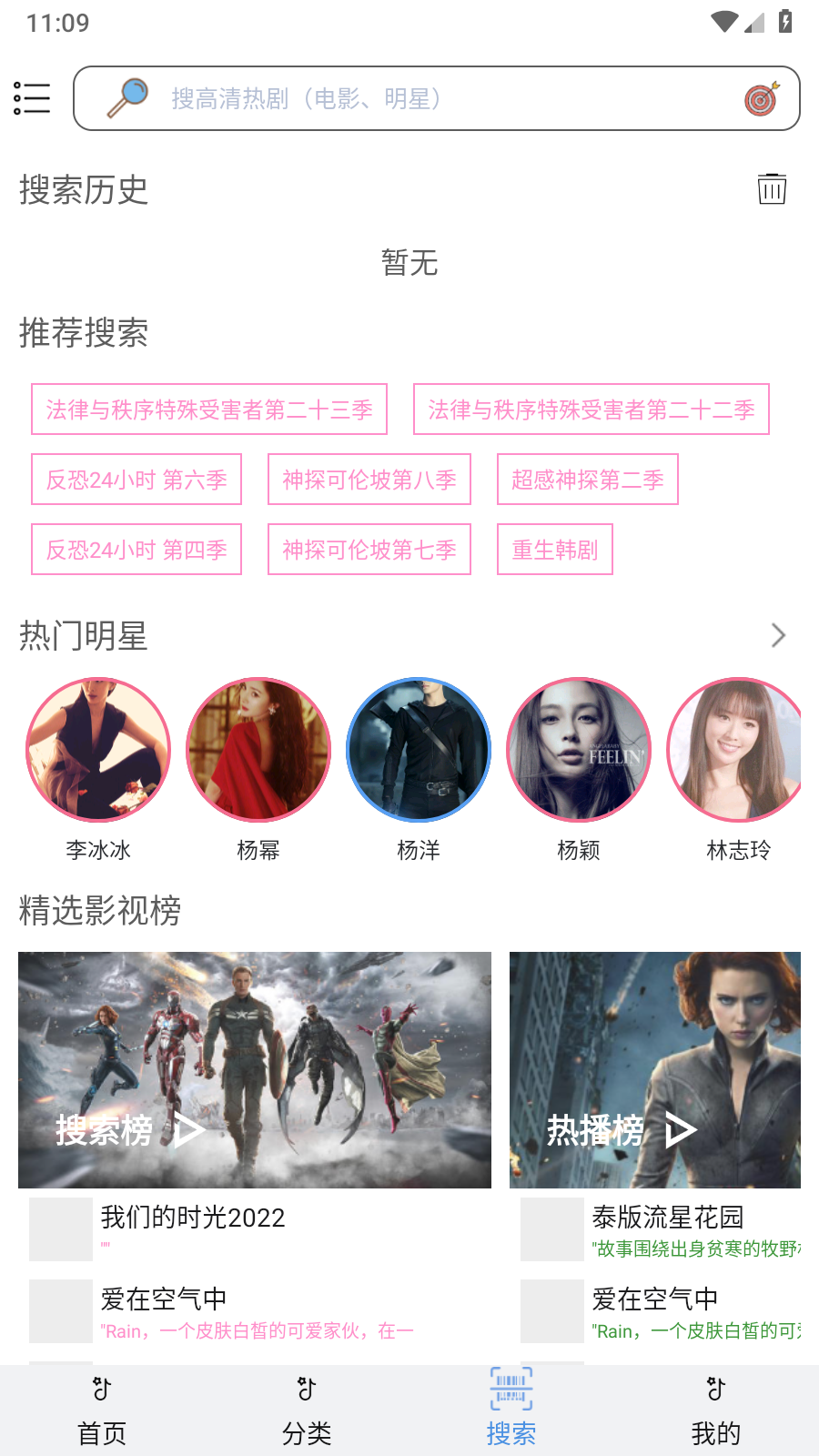
Task: Open 泰版流星花园 from the hot ranking
Action: pyautogui.click(x=668, y=1218)
